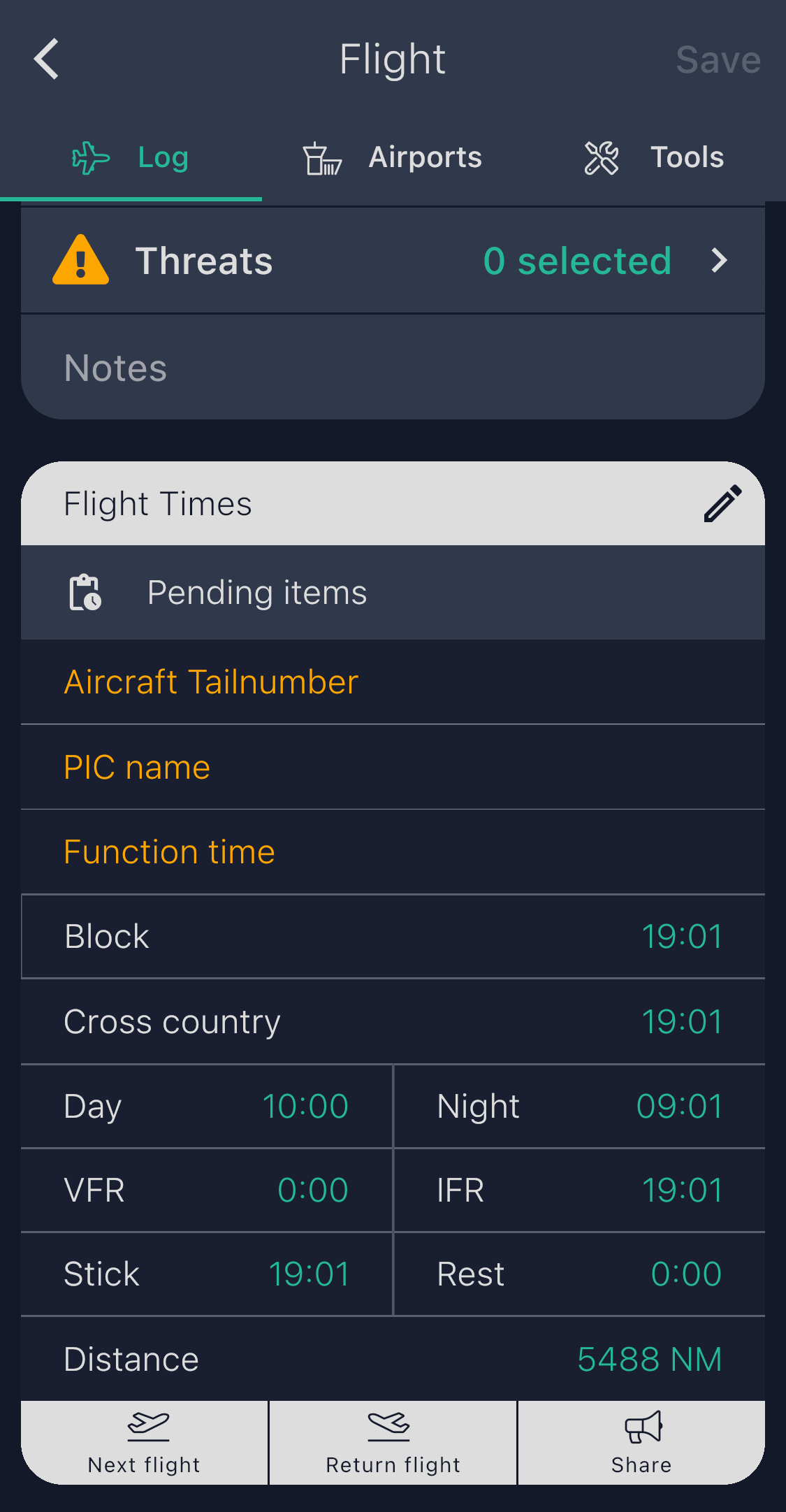Click the Pending items clipboard icon
This screenshot has width=786, height=1512.
coord(85,592)
